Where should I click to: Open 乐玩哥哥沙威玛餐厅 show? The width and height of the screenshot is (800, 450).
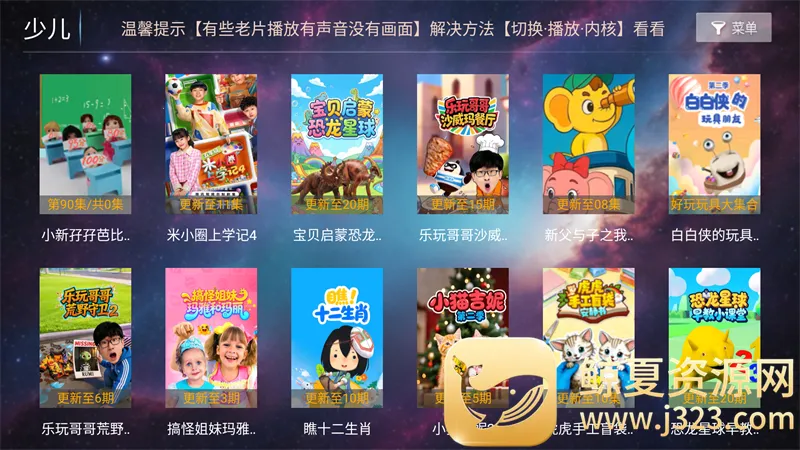tap(463, 144)
